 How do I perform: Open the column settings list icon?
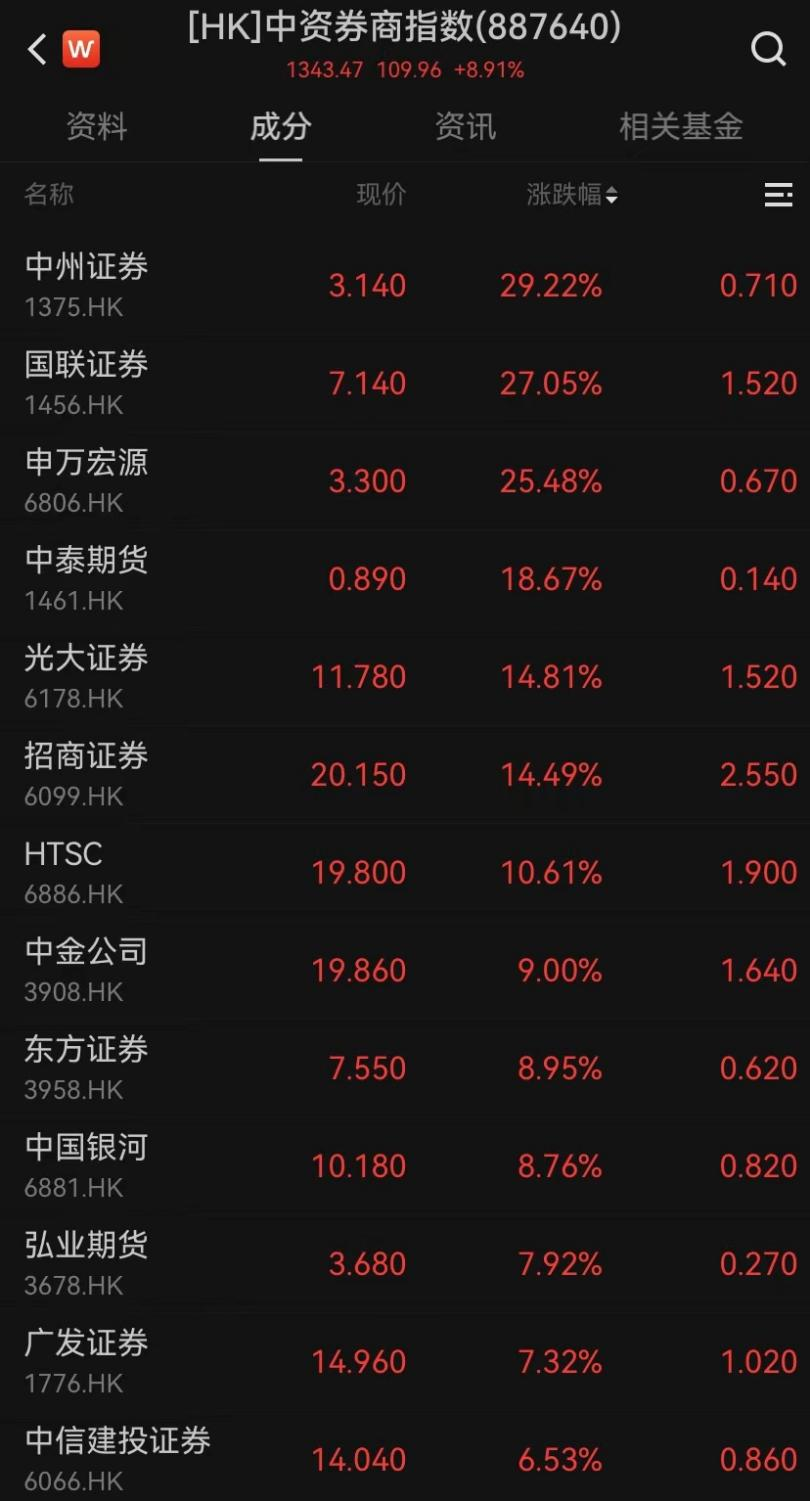pos(778,195)
